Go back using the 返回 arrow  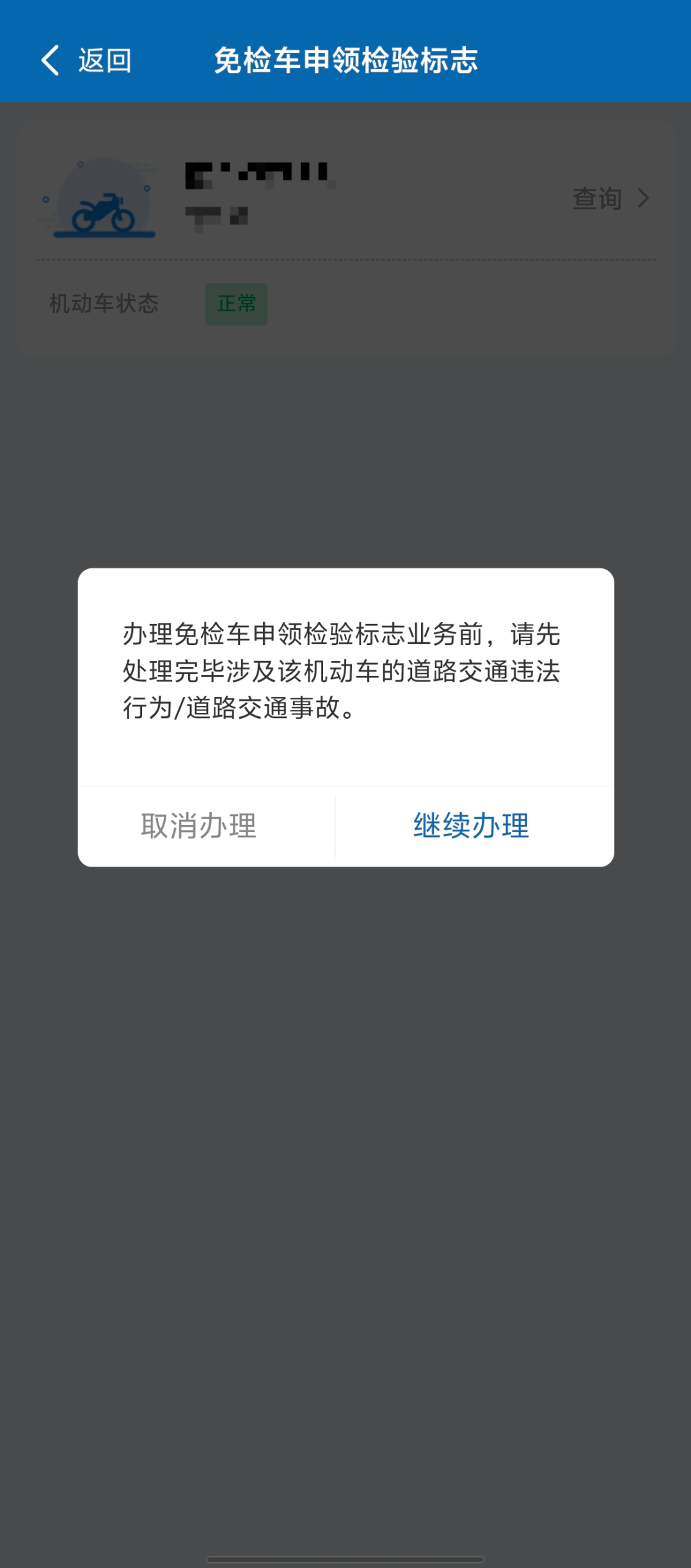pos(86,61)
